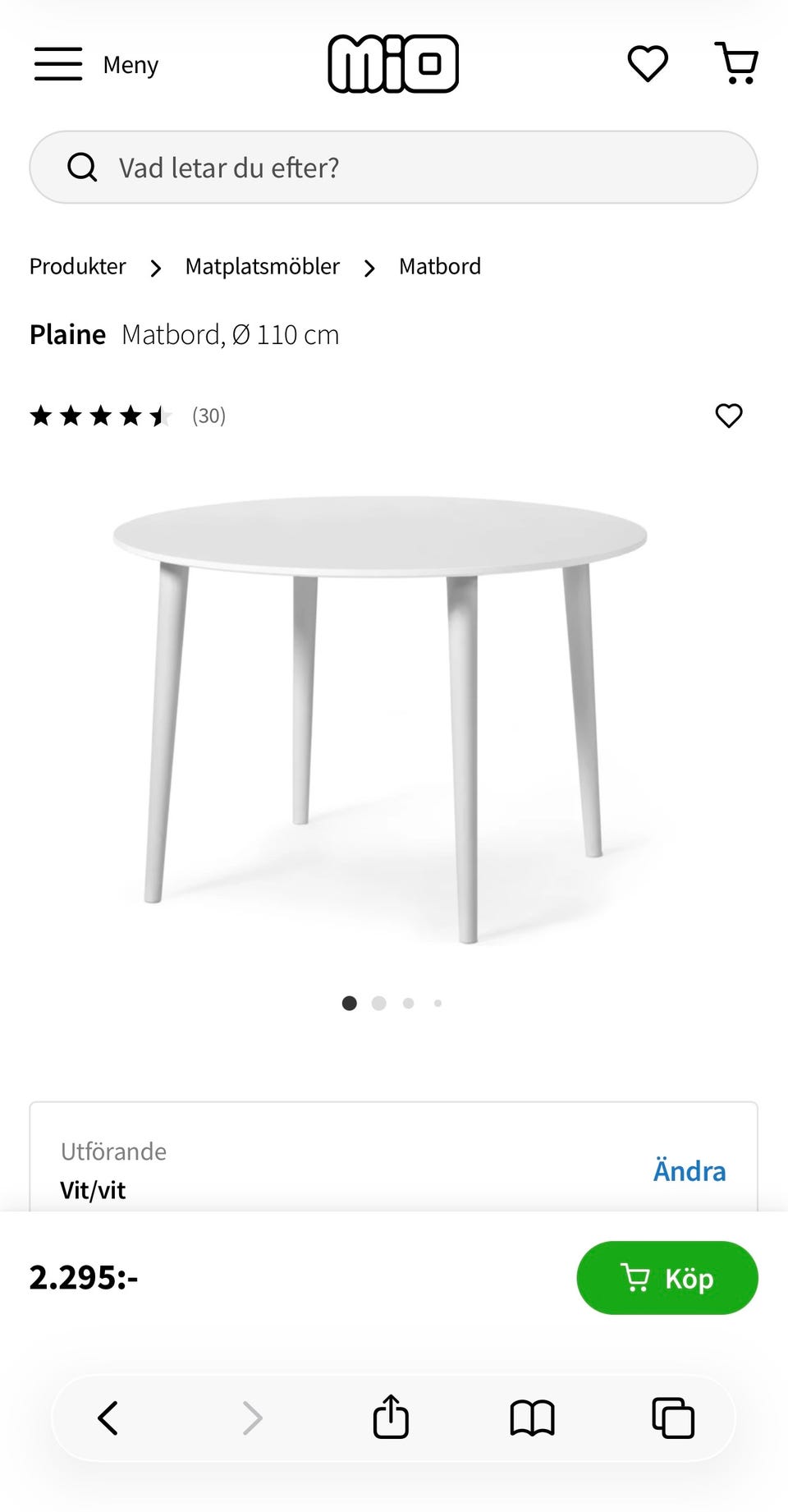Go back in the browser
The height and width of the screenshot is (1512, 788).
pyautogui.click(x=108, y=1418)
